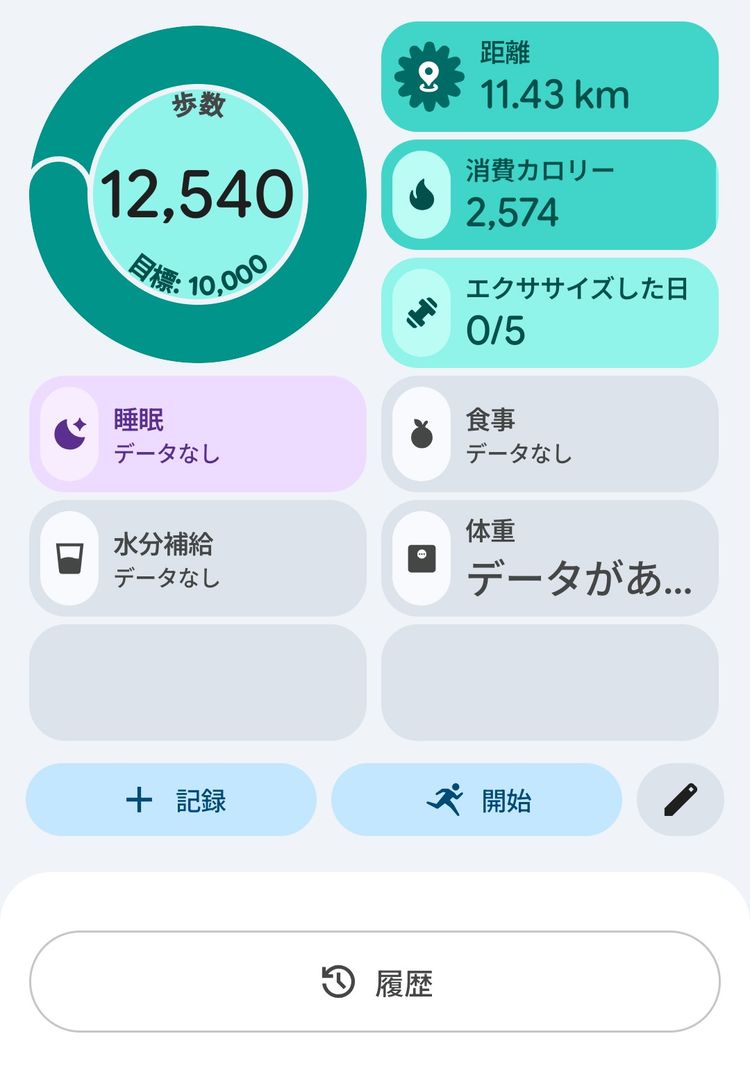Open the 睡眠 sleep card
Screen dimensions: 750x1077
(x=198, y=434)
